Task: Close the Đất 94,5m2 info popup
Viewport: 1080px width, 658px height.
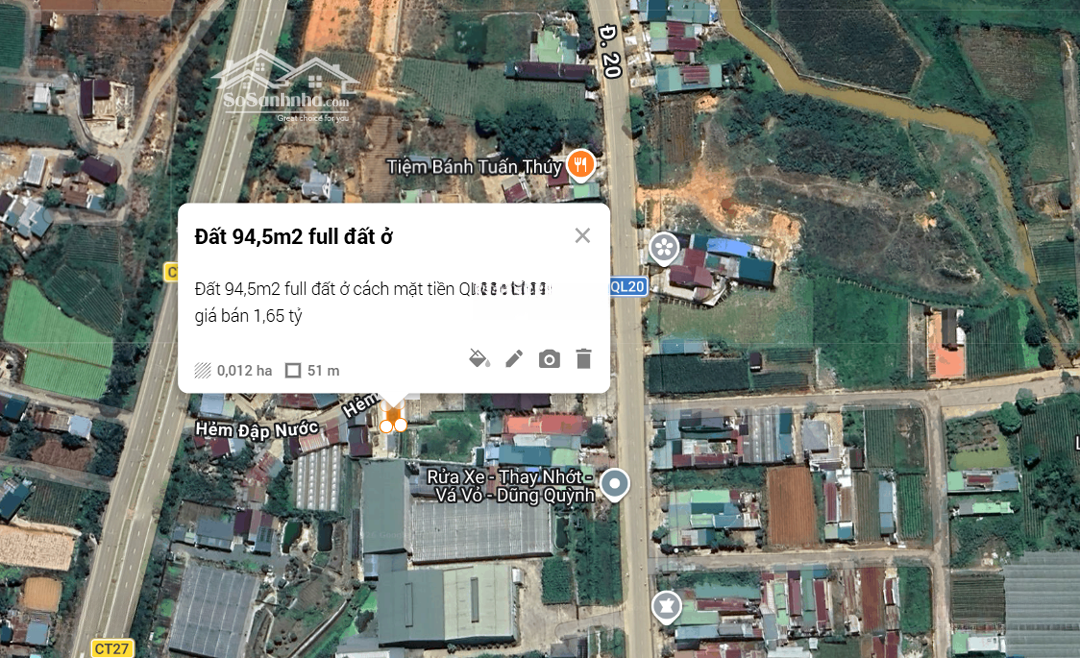Action: point(582,236)
